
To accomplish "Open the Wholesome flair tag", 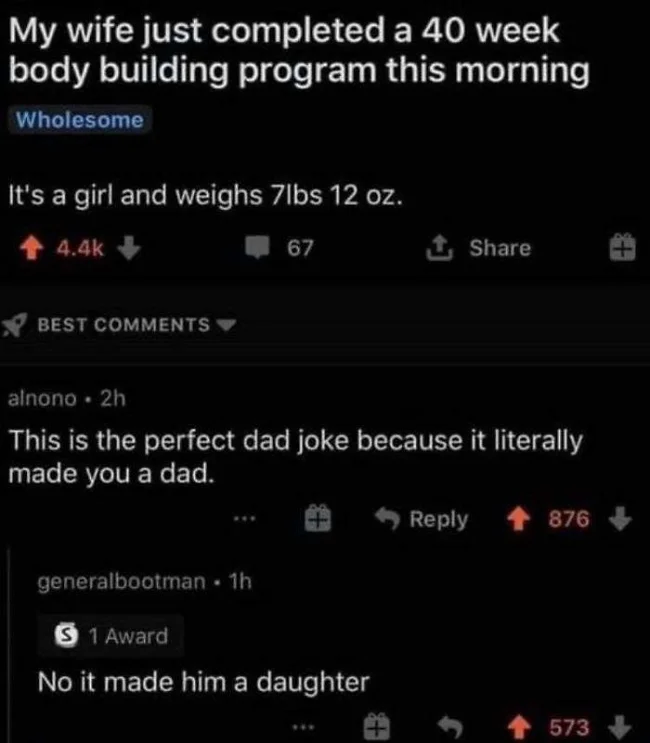I will pos(79,120).
